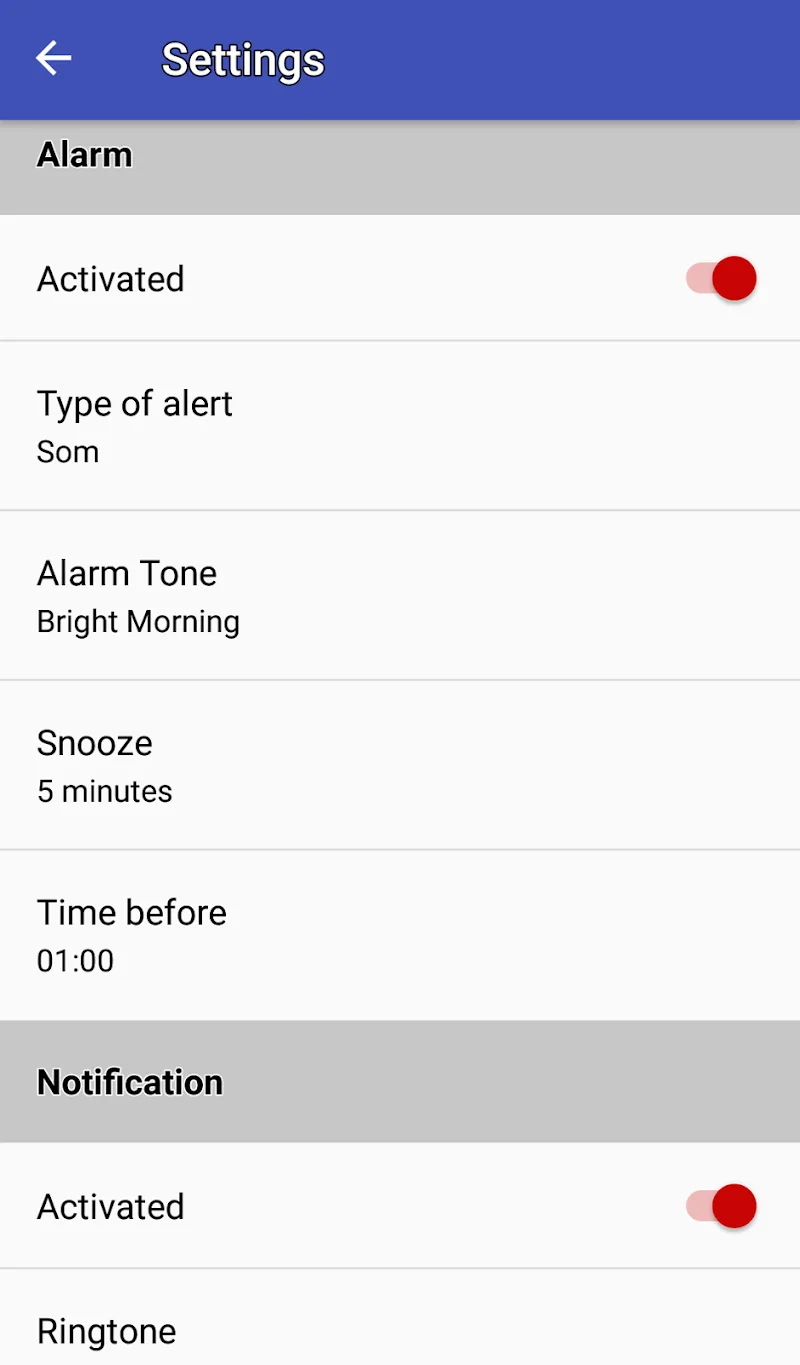The width and height of the screenshot is (800, 1365).
Task: Disable the Alarm Activated switch
Action: [721, 279]
